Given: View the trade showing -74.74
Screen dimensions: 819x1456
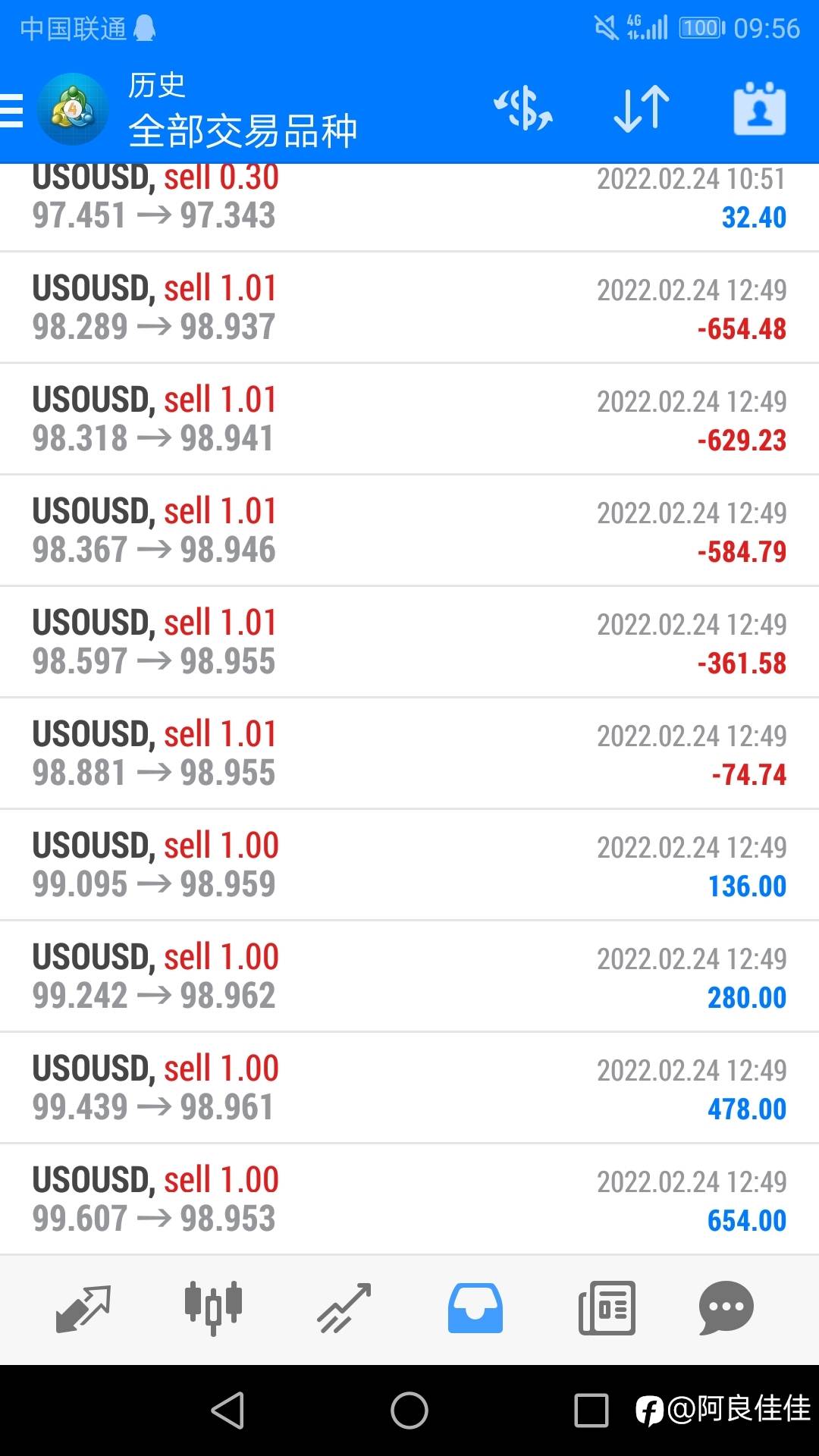Looking at the screenshot, I should (x=409, y=753).
